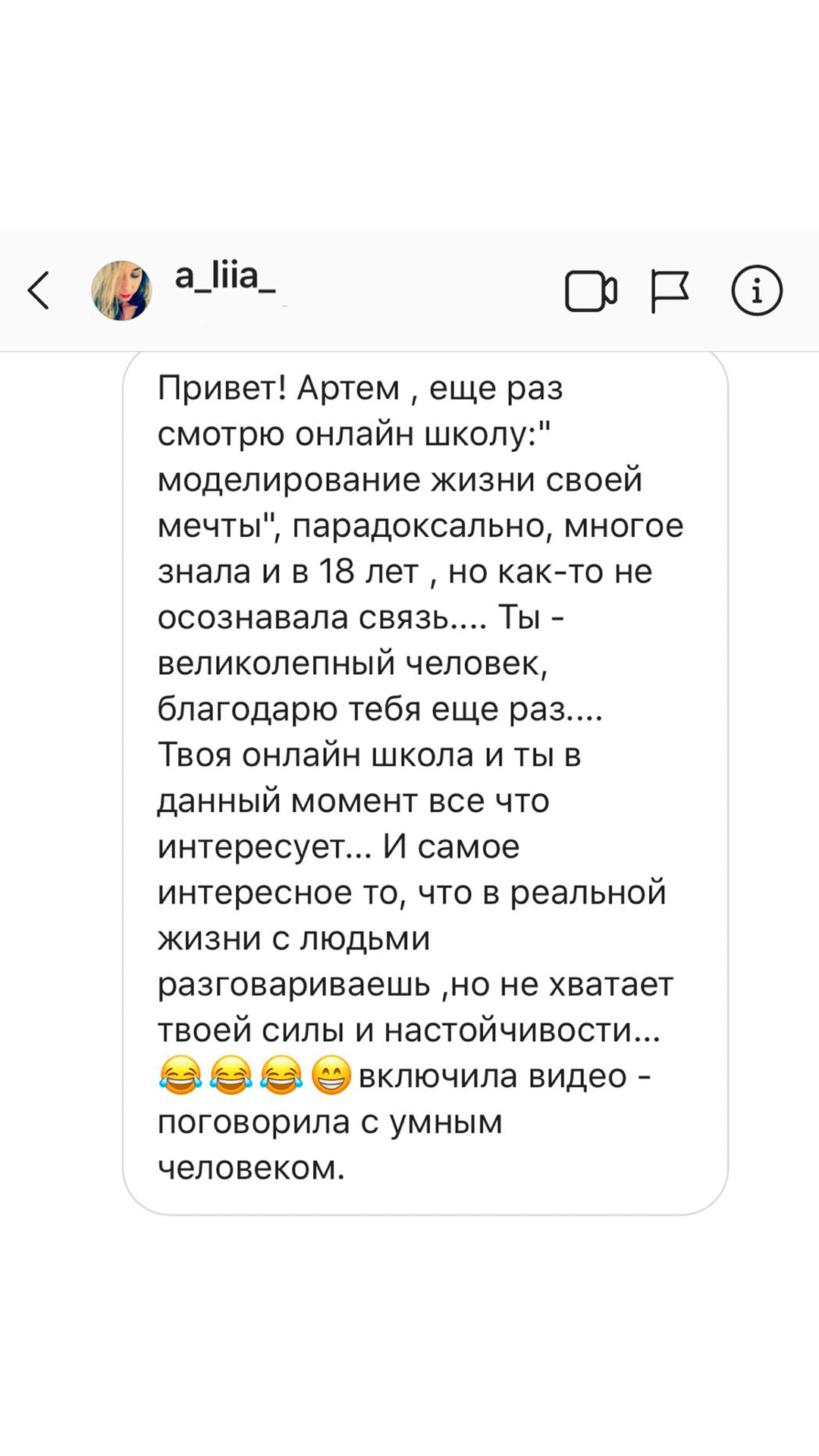Flag this conversation
The height and width of the screenshot is (1456, 819).
(670, 291)
